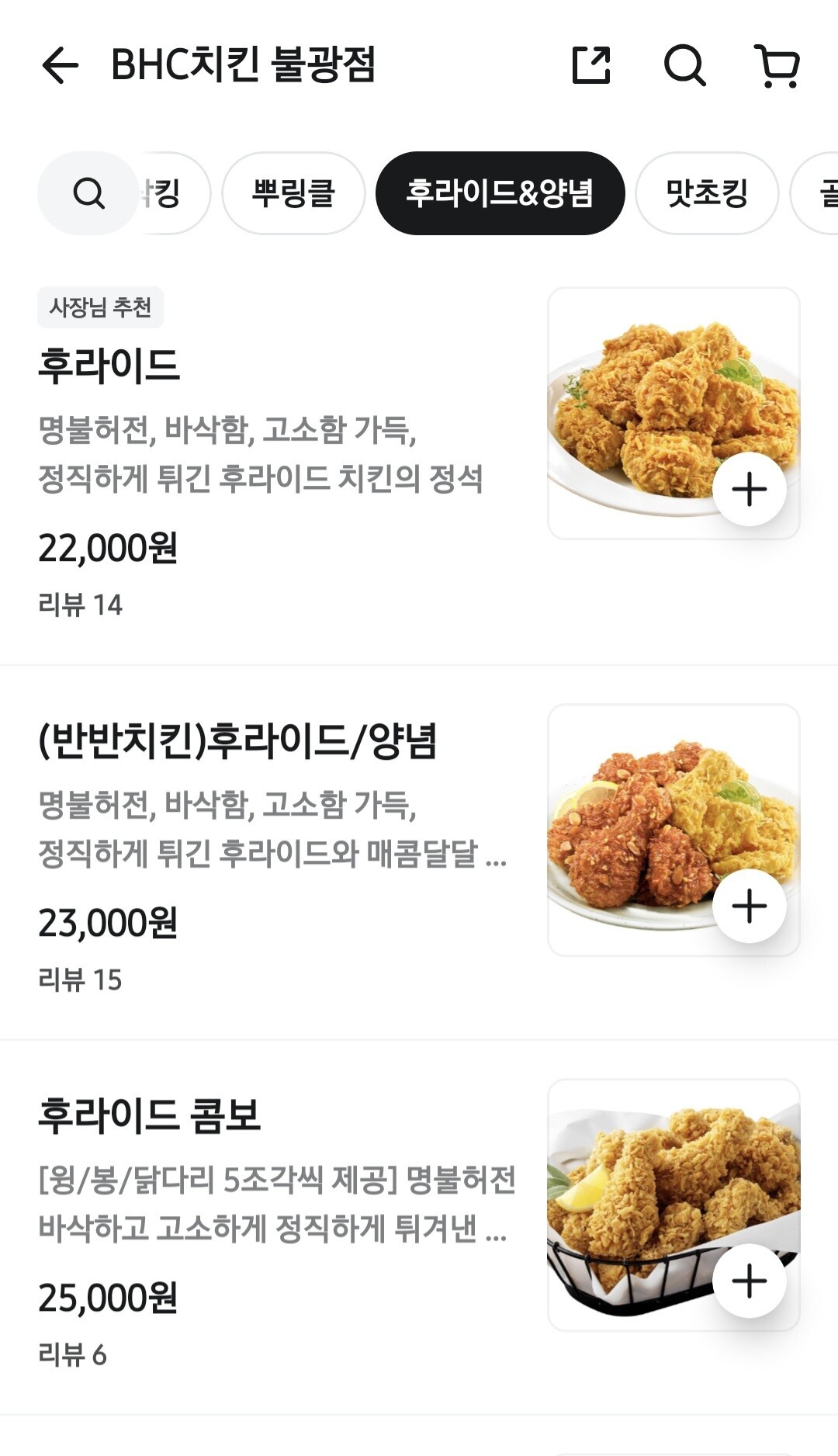Open search in the top bar

coord(684,64)
